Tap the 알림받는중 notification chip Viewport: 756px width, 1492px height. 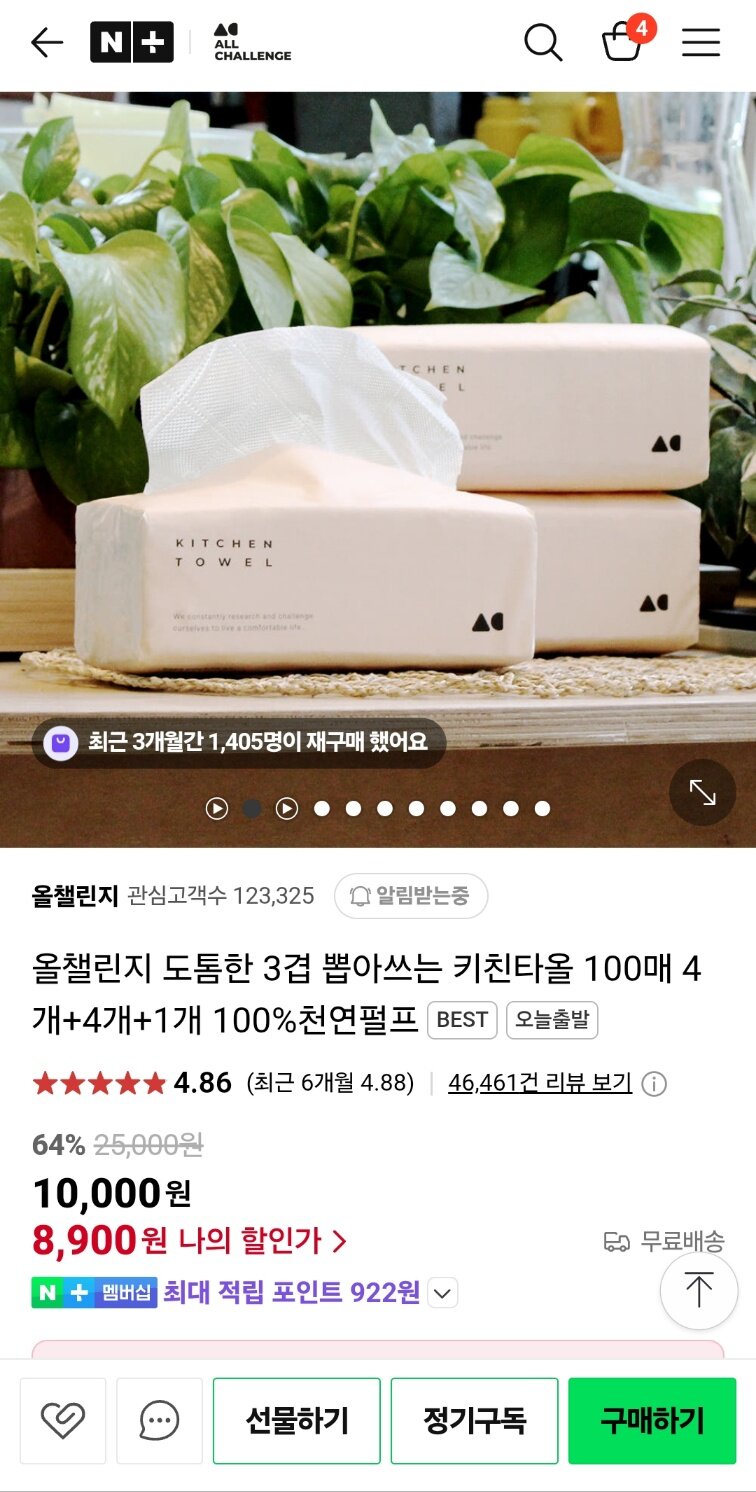pyautogui.click(x=411, y=896)
